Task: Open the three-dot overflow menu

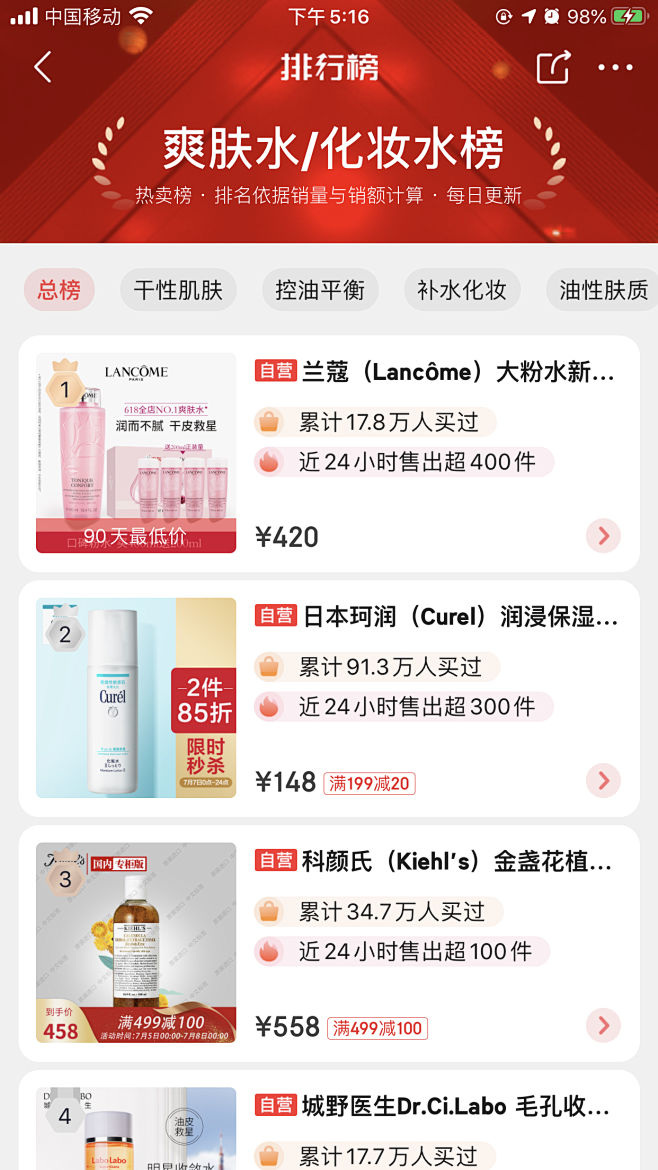Action: pos(615,68)
